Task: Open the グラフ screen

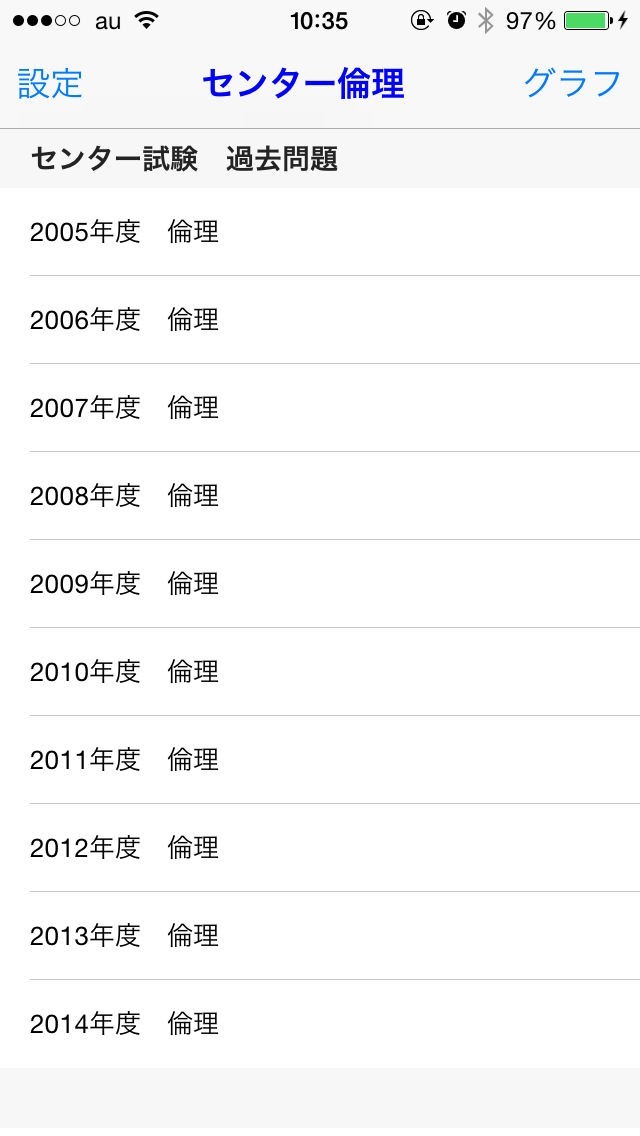Action: pos(572,84)
